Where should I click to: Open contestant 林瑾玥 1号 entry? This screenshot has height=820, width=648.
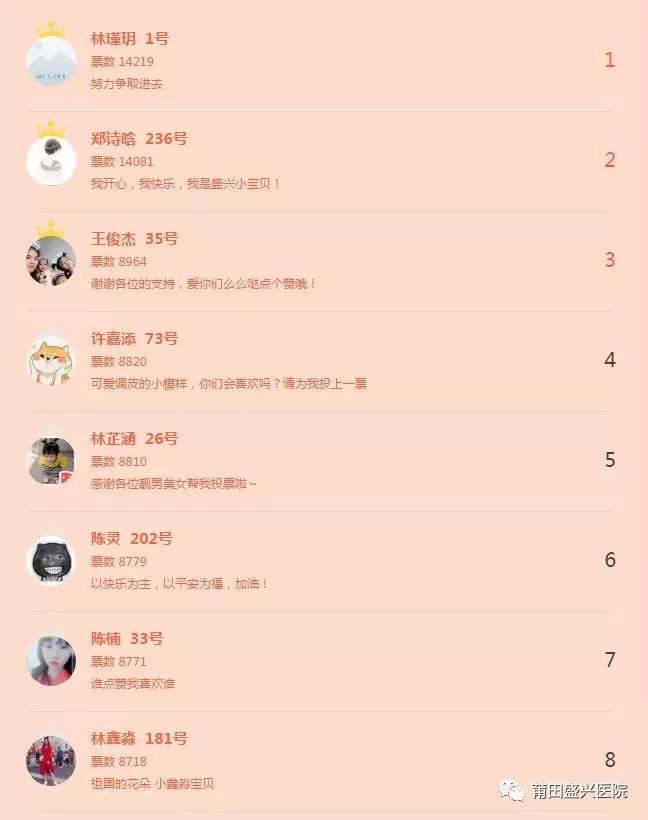[130, 39]
